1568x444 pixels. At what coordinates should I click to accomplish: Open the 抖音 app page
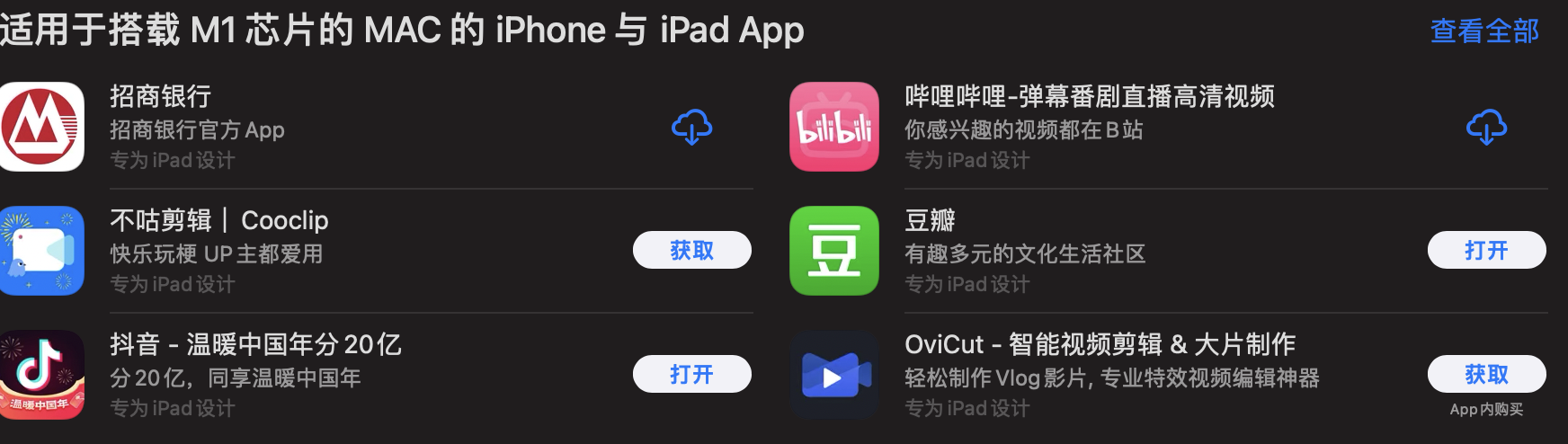click(x=255, y=345)
